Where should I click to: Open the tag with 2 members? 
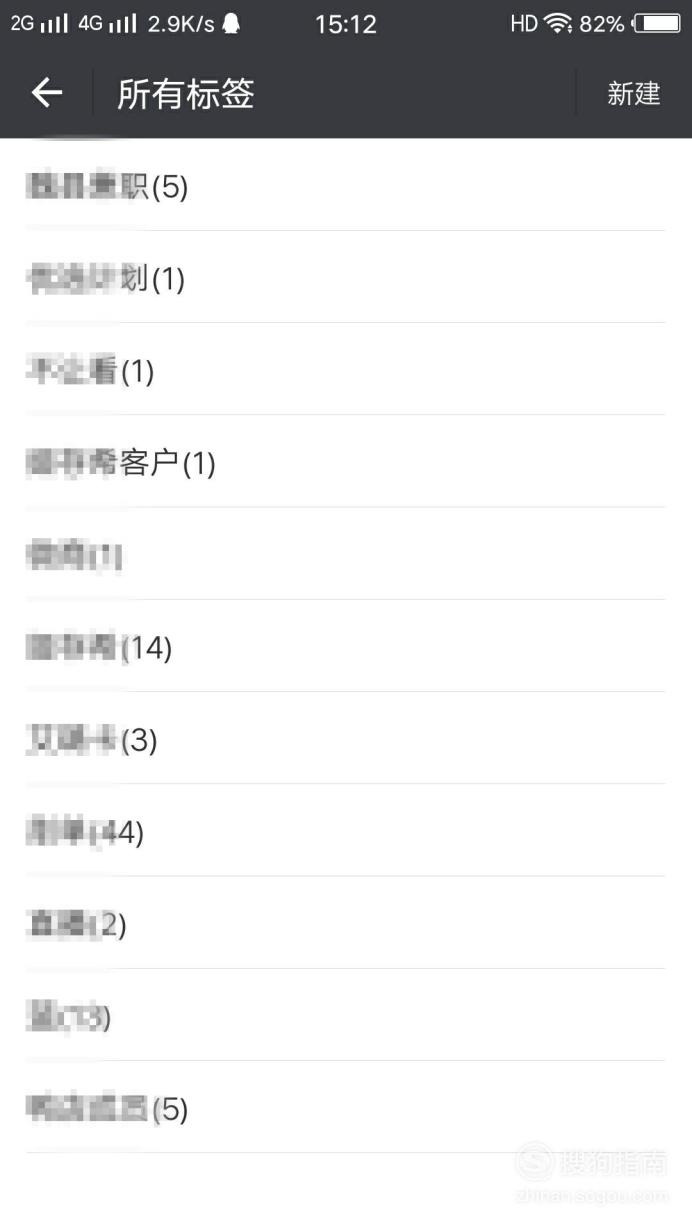click(x=346, y=924)
